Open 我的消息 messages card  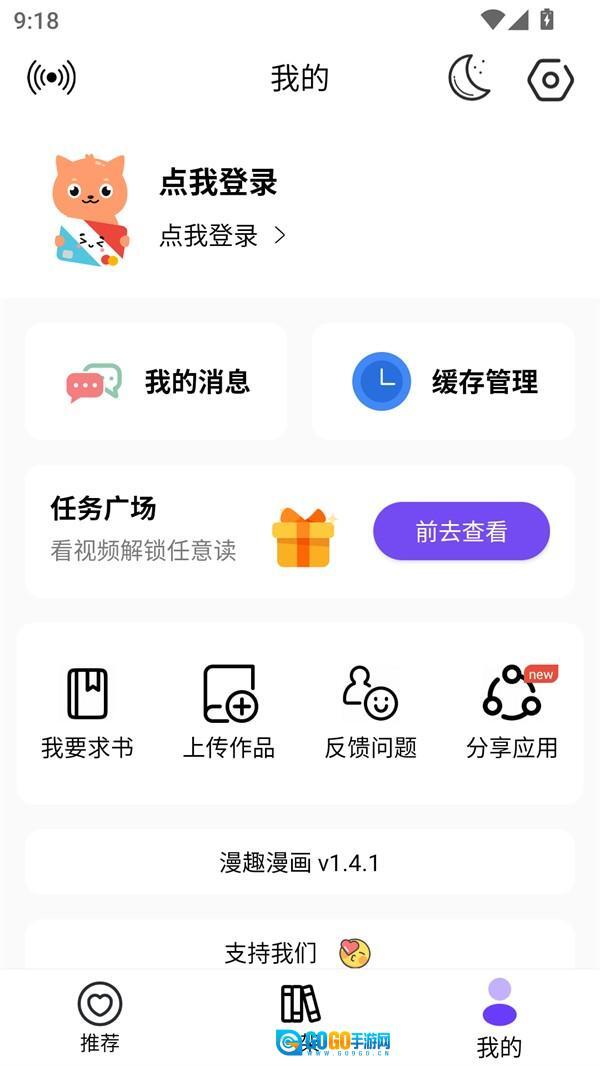(156, 382)
